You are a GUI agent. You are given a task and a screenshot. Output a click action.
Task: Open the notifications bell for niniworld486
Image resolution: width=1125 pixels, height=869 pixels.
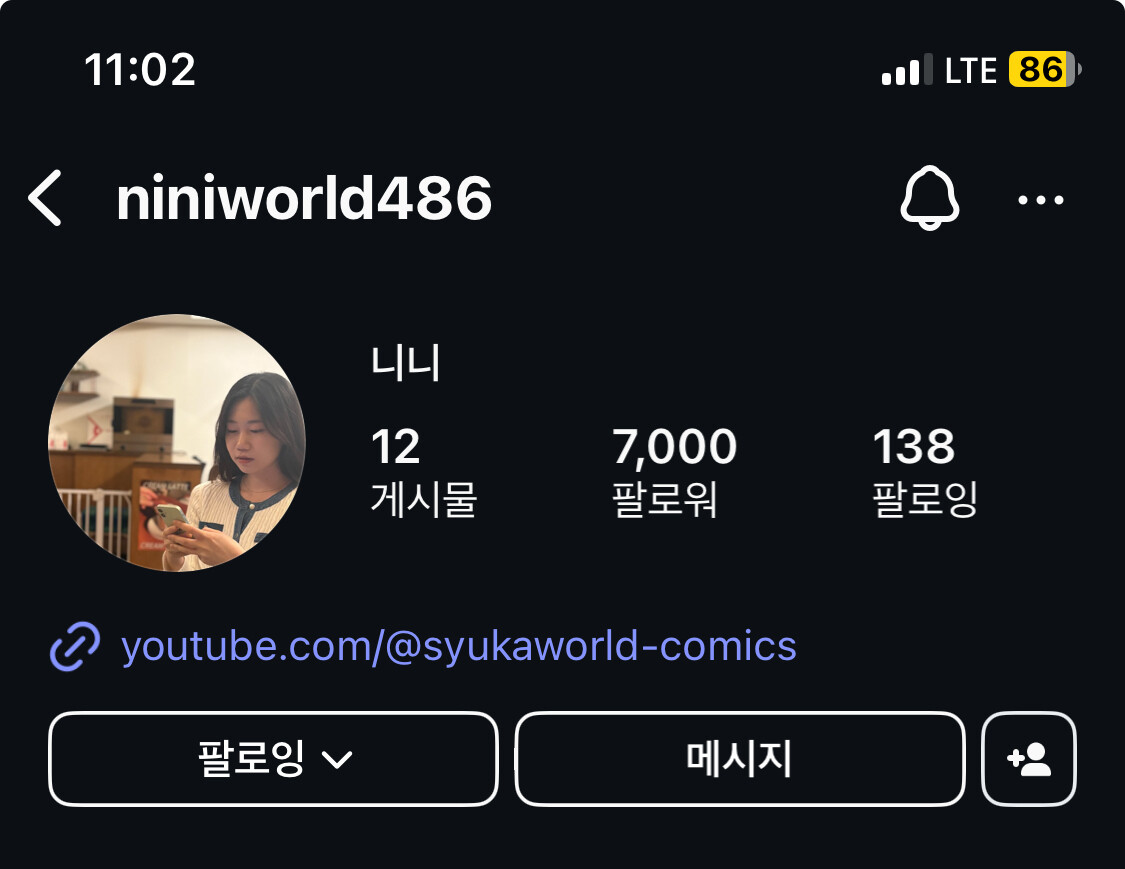pos(929,198)
